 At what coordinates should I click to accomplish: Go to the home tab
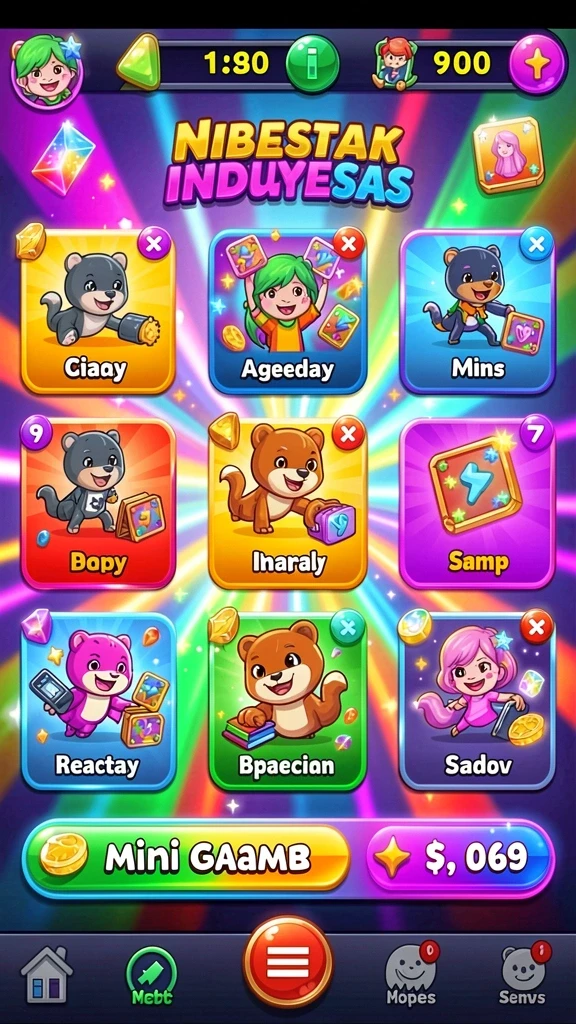tap(46, 974)
